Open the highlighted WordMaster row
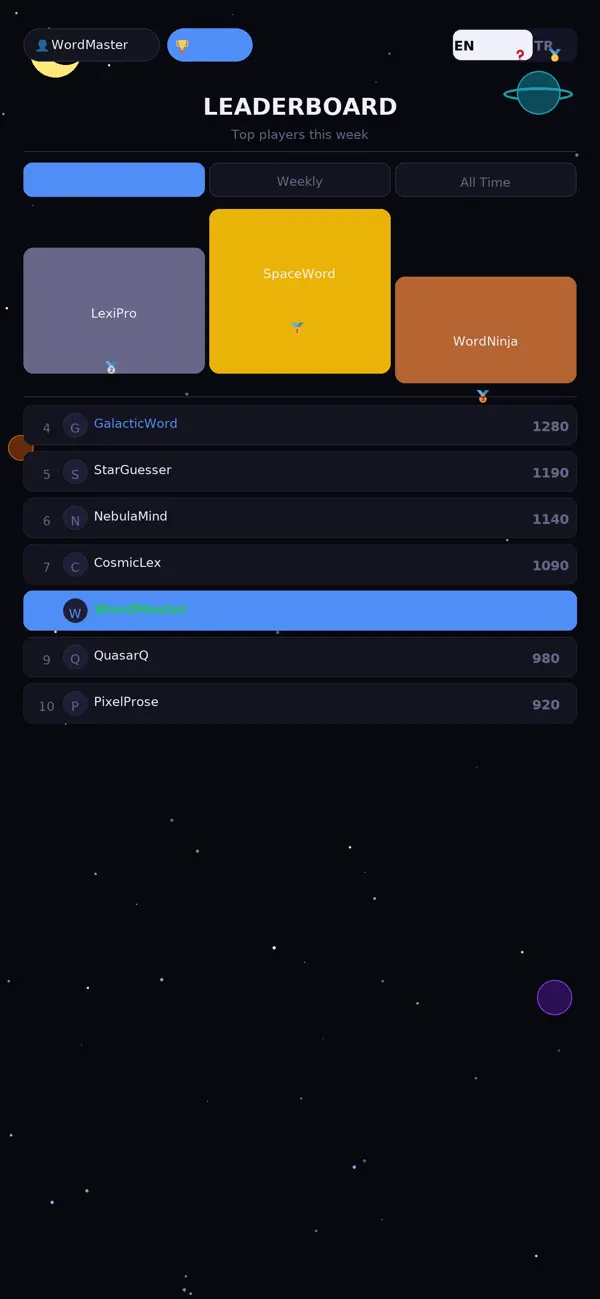The width and height of the screenshot is (600, 1299). 300,610
